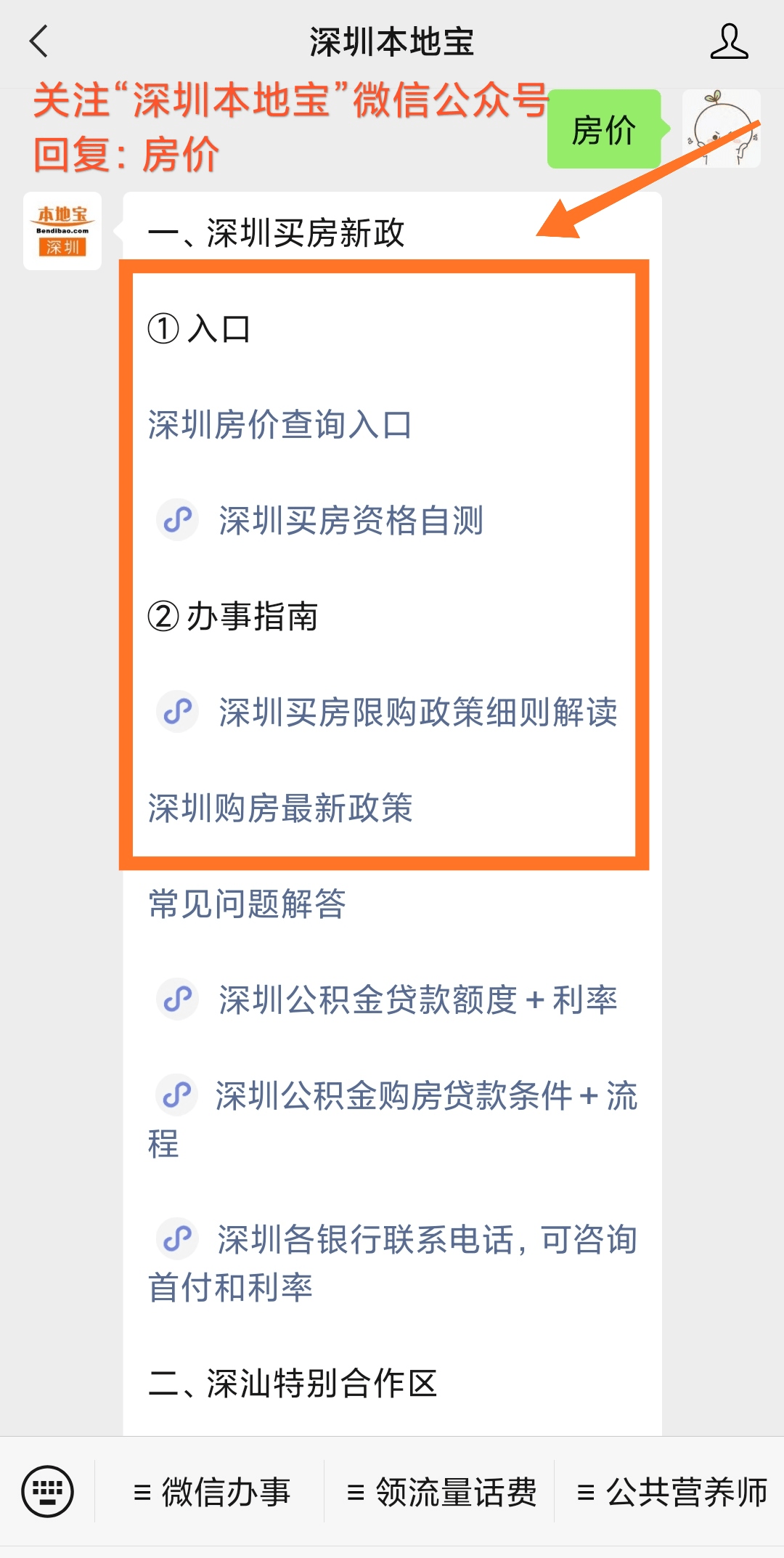Viewport: 784px width, 1558px height.
Task: Open 深圳买房资格自测 mini program link
Action: tap(320, 521)
